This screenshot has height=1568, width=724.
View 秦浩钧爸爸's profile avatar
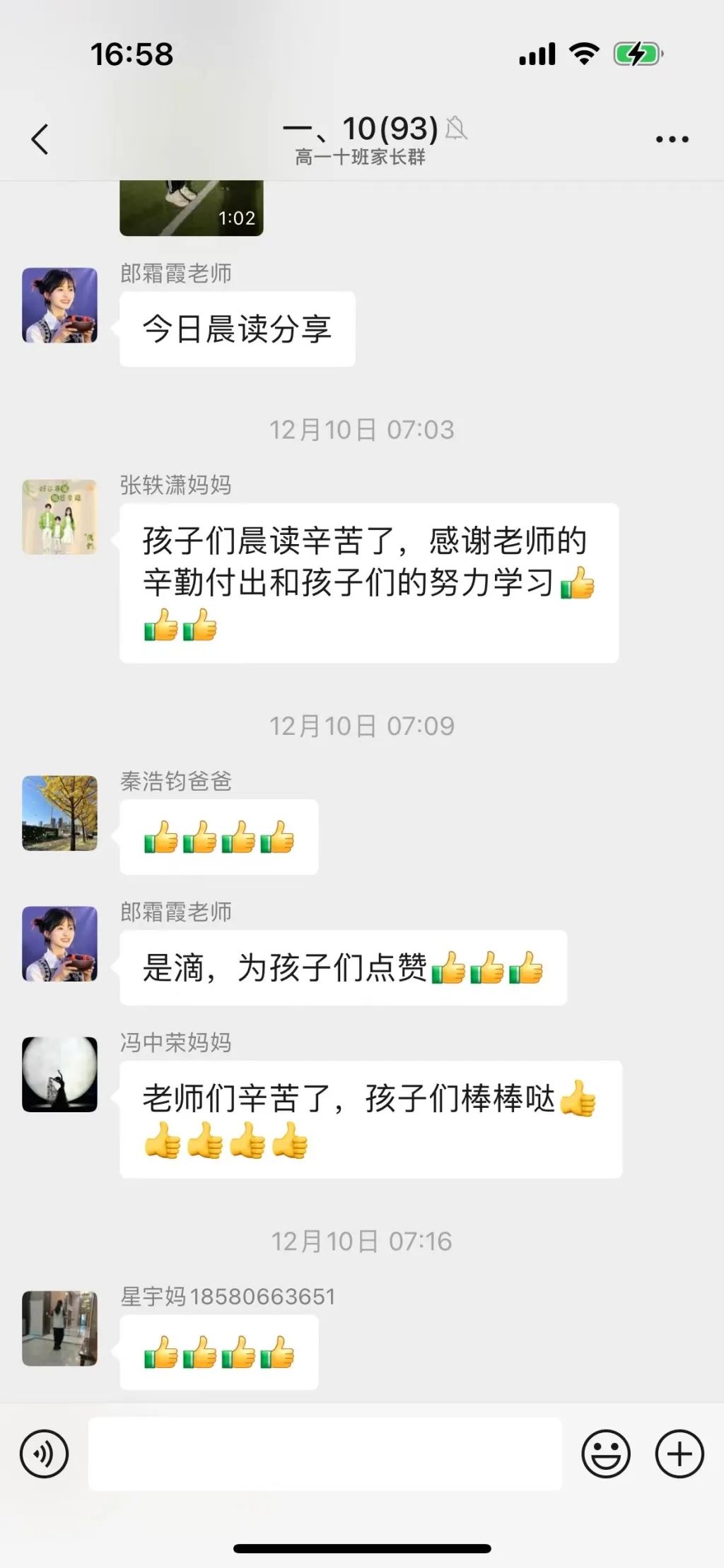[59, 813]
